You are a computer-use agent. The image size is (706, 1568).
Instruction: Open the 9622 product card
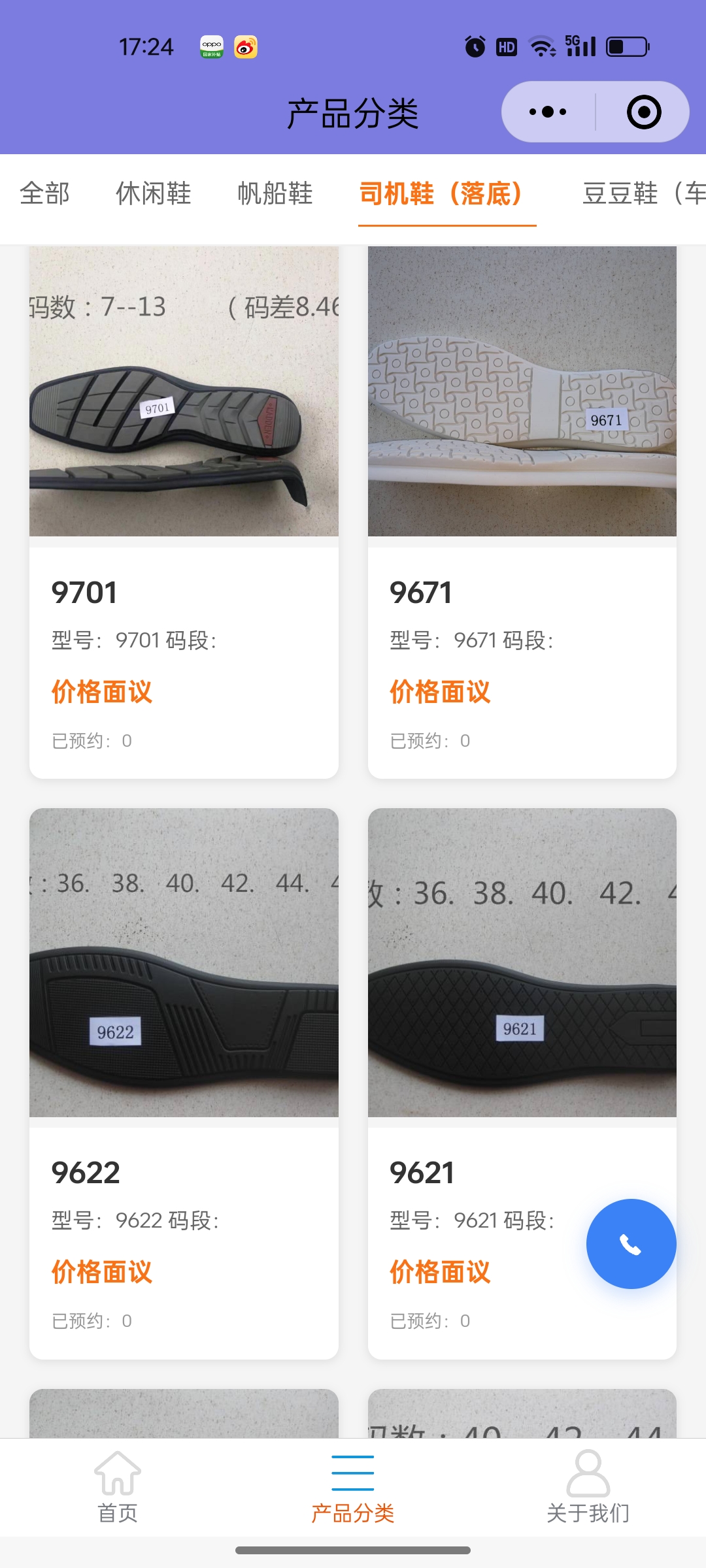tap(184, 1083)
